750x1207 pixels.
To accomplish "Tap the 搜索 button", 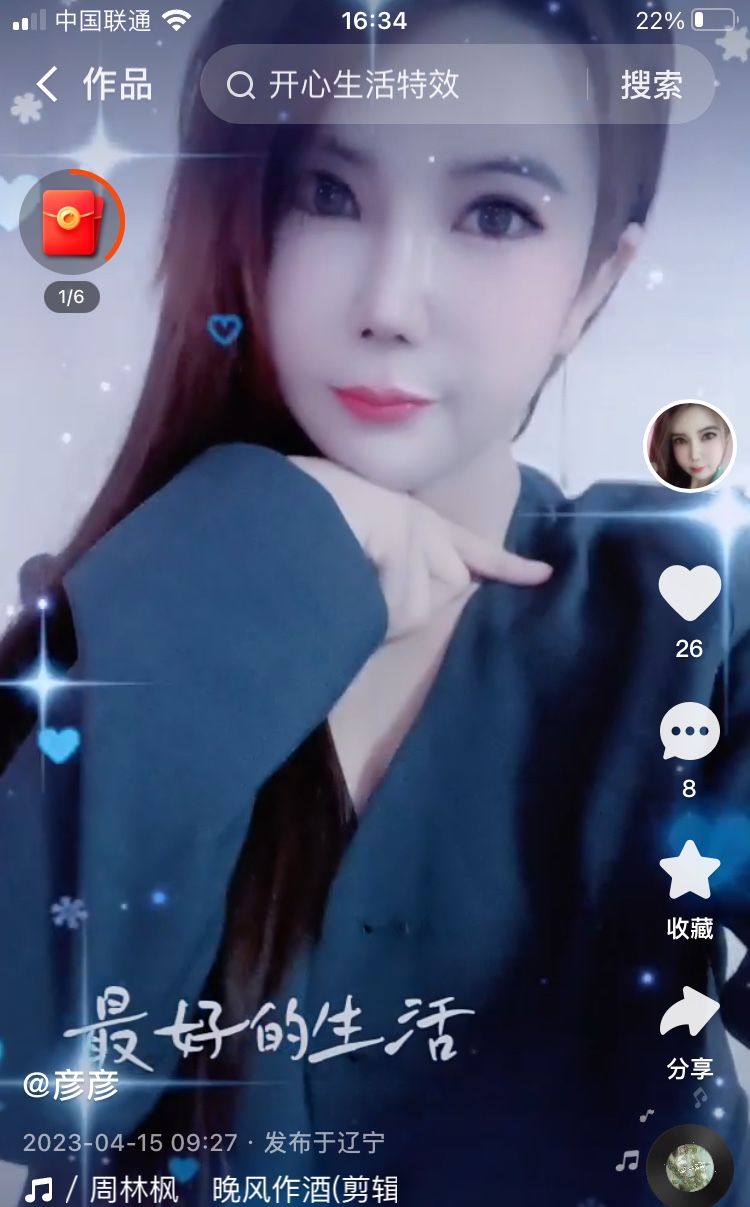I will point(651,85).
